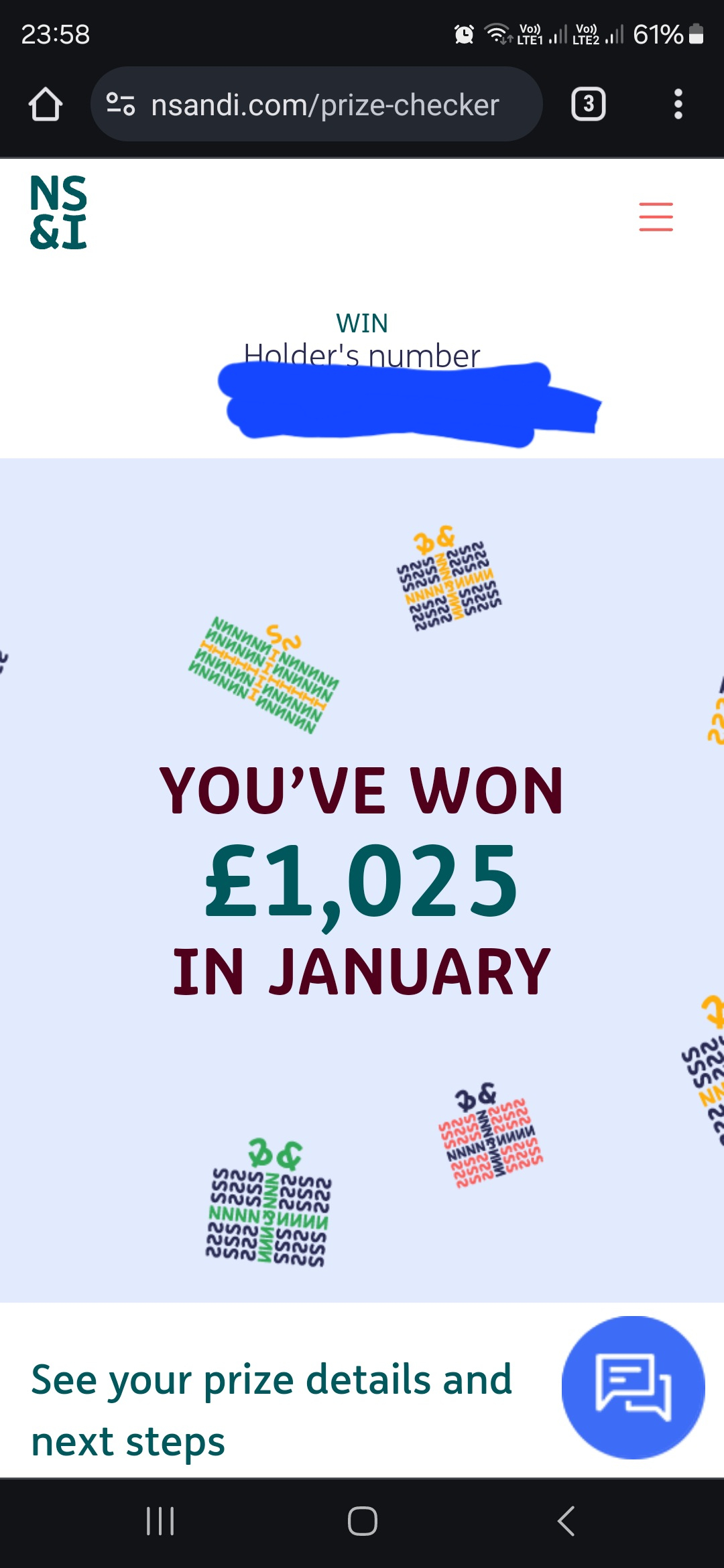Image resolution: width=724 pixels, height=1568 pixels.
Task: Go to the NS&I homepage via the logo
Action: coord(58,212)
